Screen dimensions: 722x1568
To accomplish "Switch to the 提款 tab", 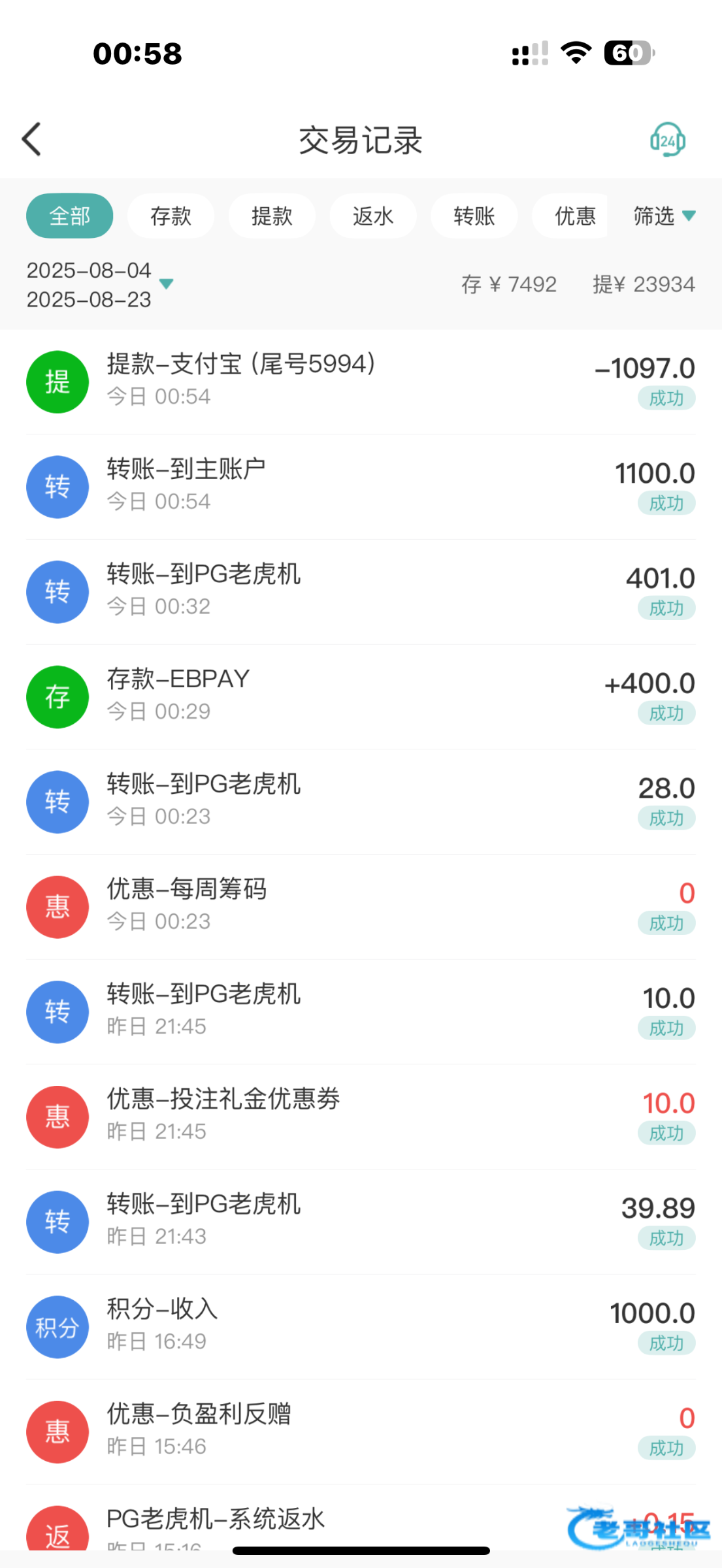I will pyautogui.click(x=272, y=216).
